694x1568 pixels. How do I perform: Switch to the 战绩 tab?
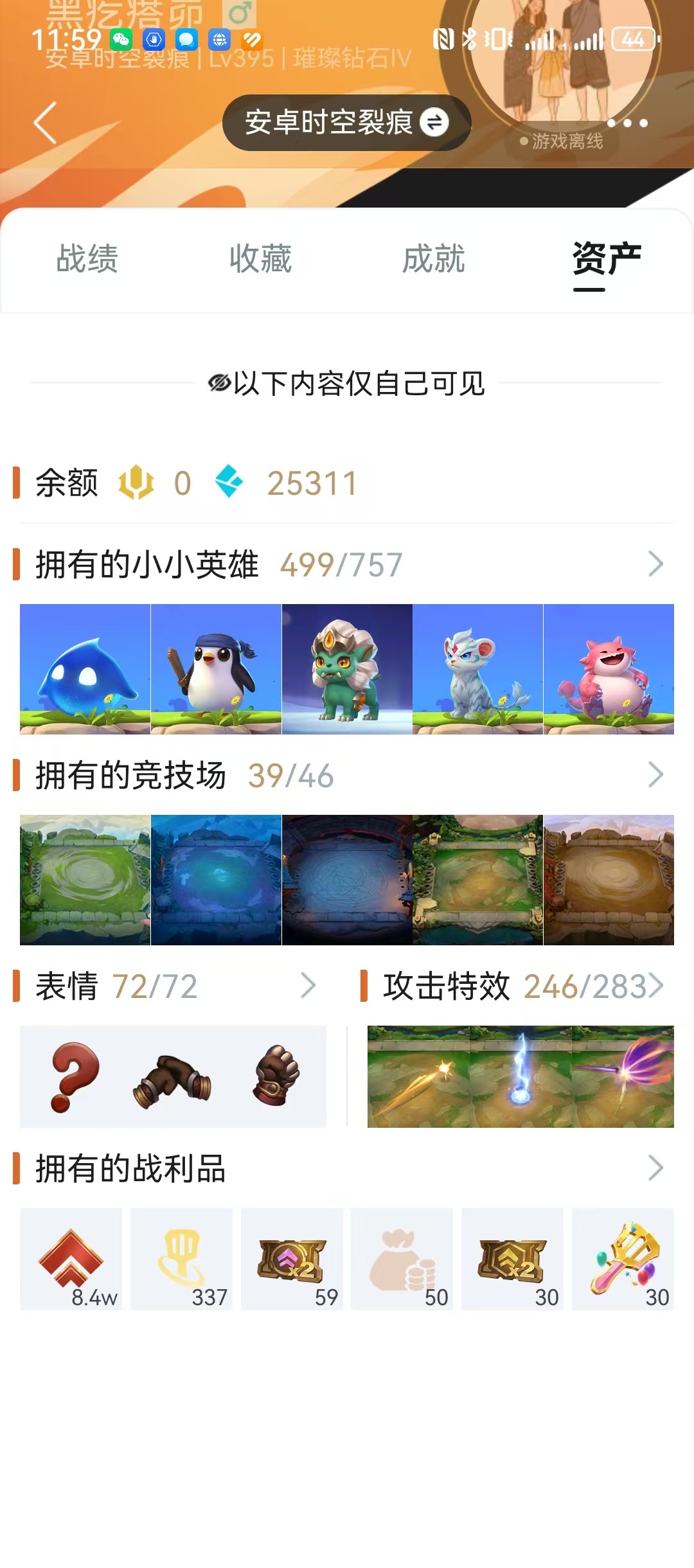coord(87,259)
